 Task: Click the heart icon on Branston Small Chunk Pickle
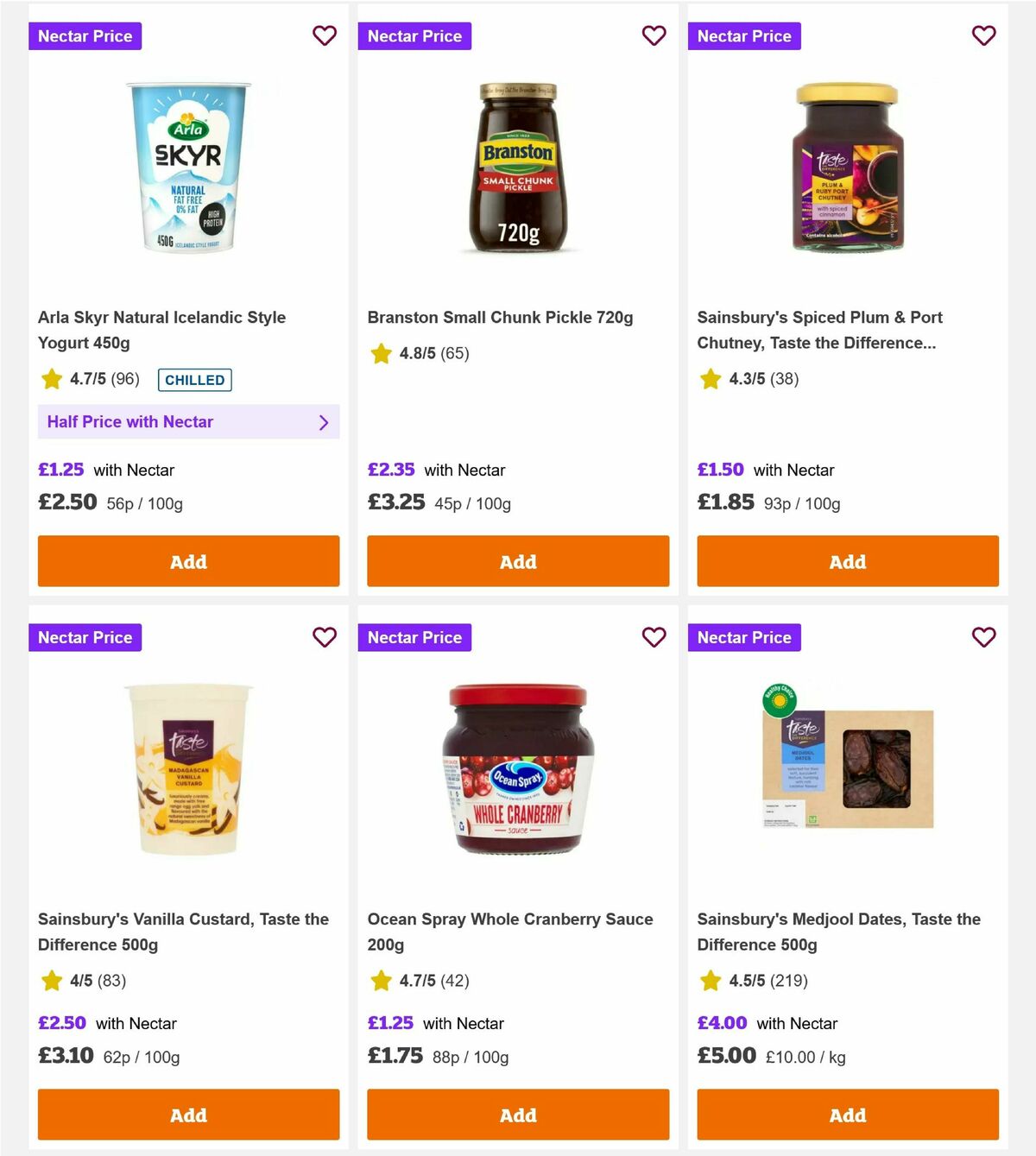[654, 35]
